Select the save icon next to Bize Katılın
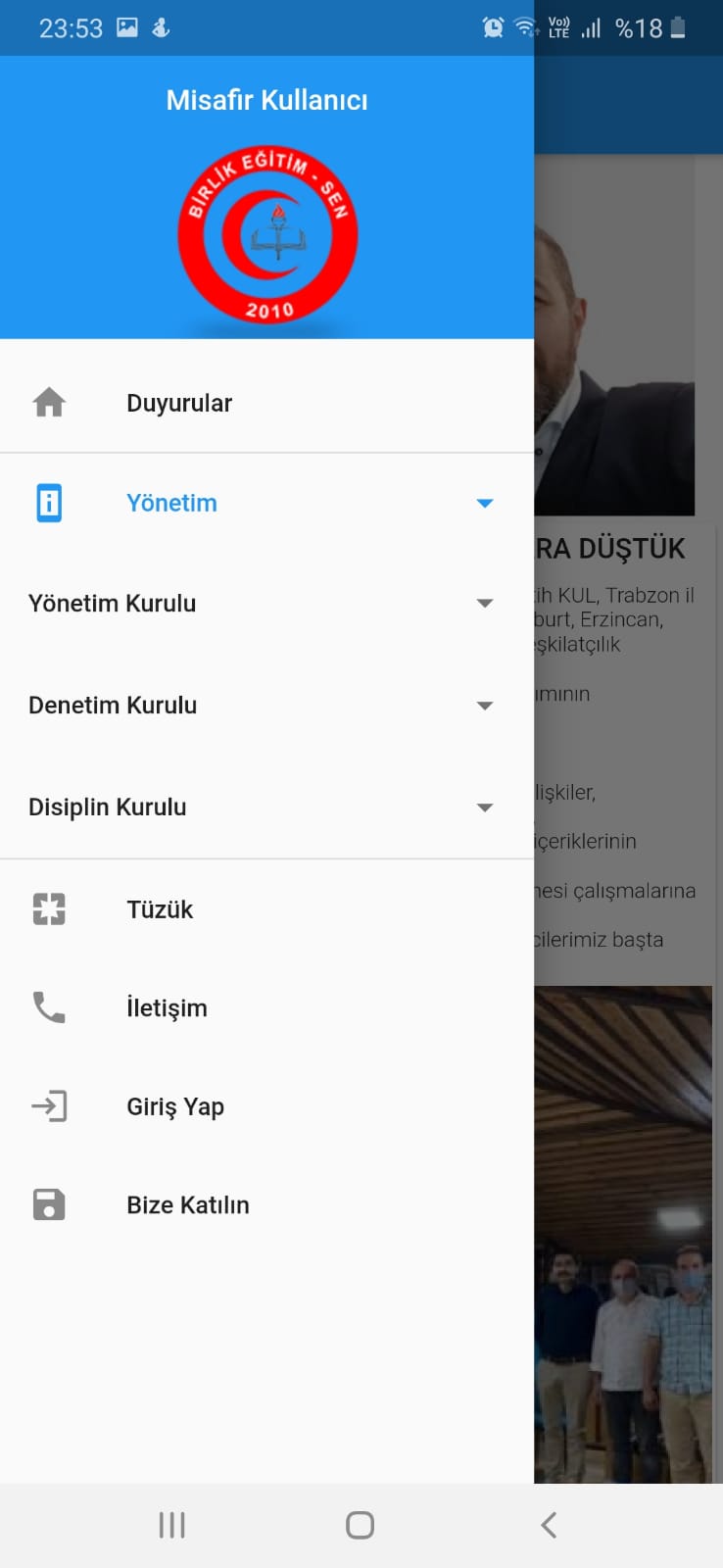 coord(48,1204)
